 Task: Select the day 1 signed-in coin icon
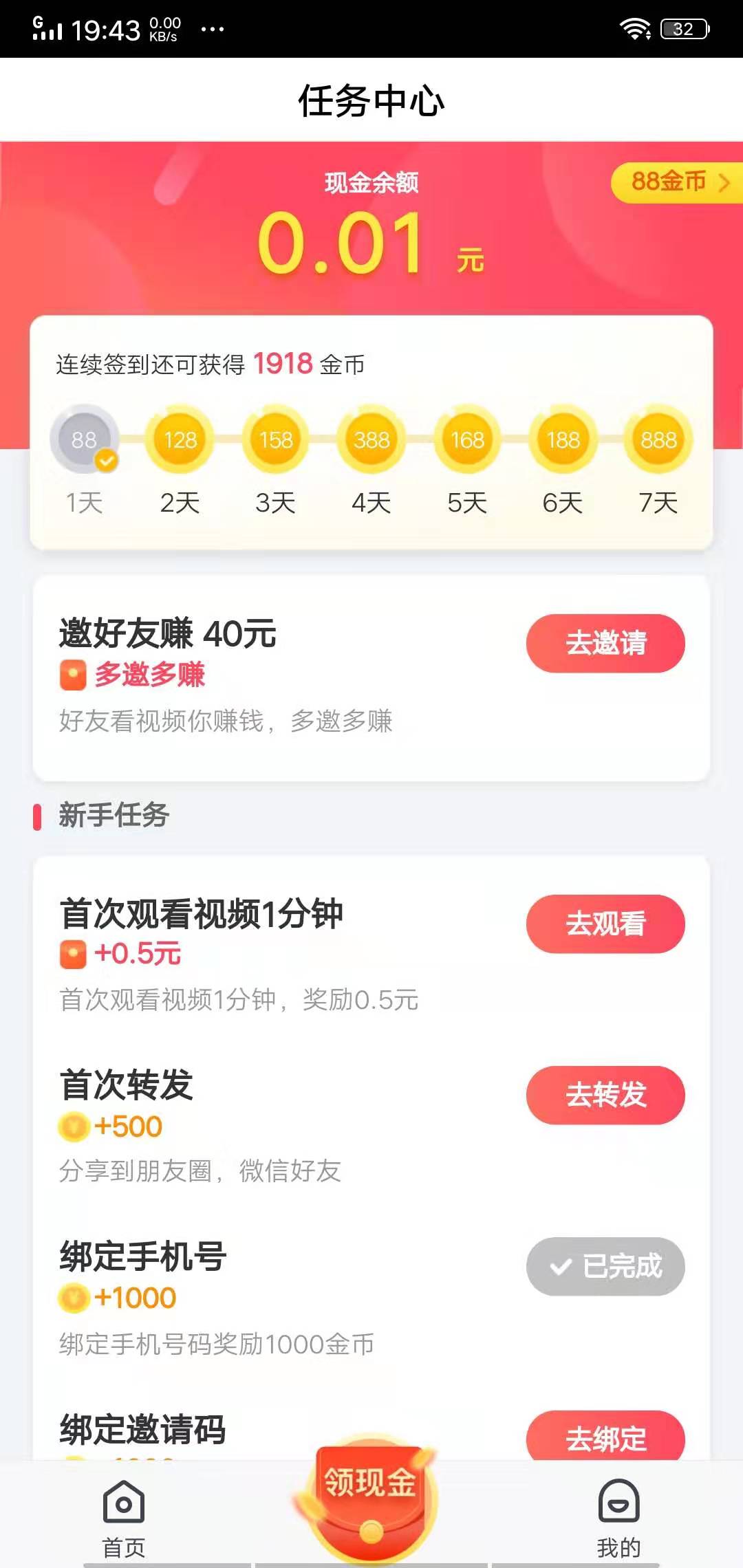point(82,440)
